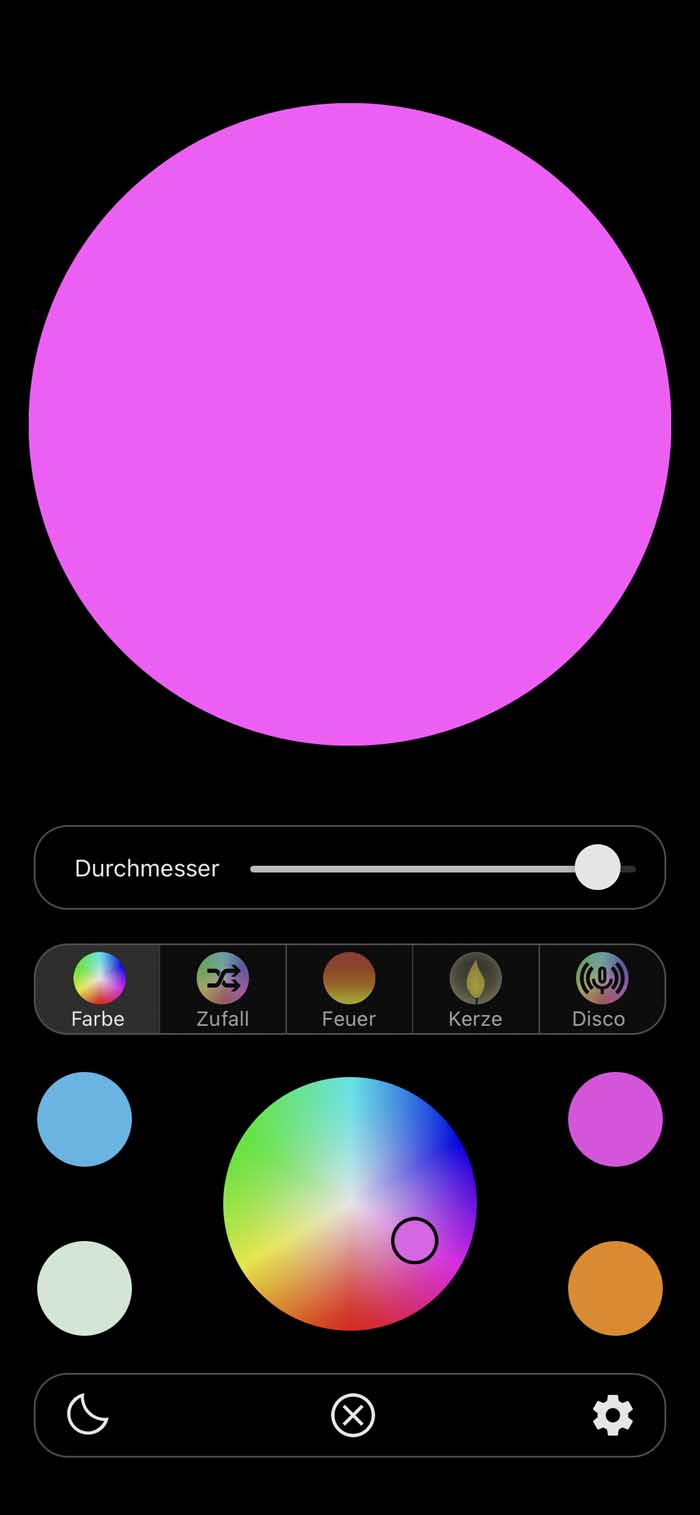Pick the light blue color swatch
Image resolution: width=700 pixels, height=1515 pixels.
[x=85, y=1119]
